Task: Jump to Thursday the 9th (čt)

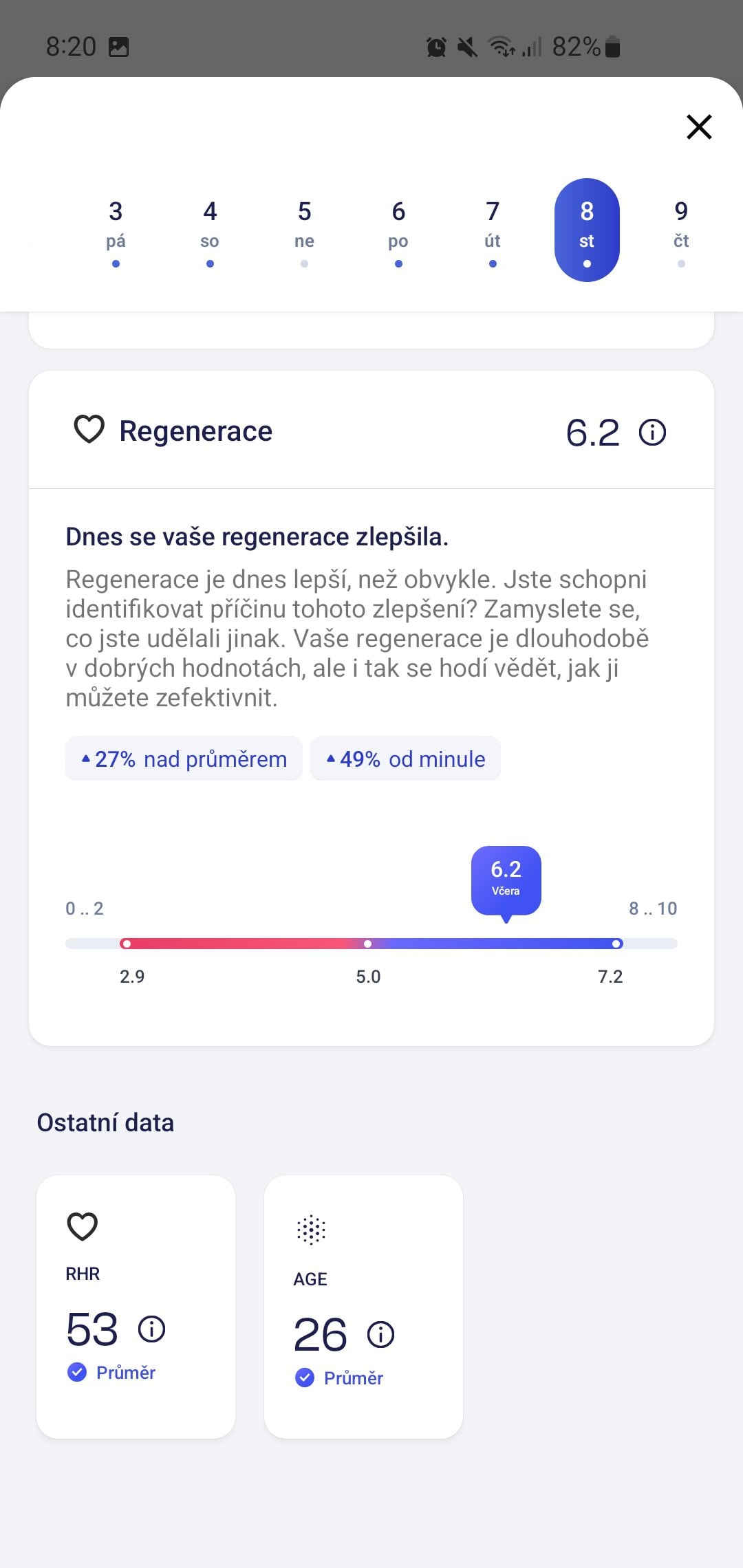Action: click(x=681, y=230)
